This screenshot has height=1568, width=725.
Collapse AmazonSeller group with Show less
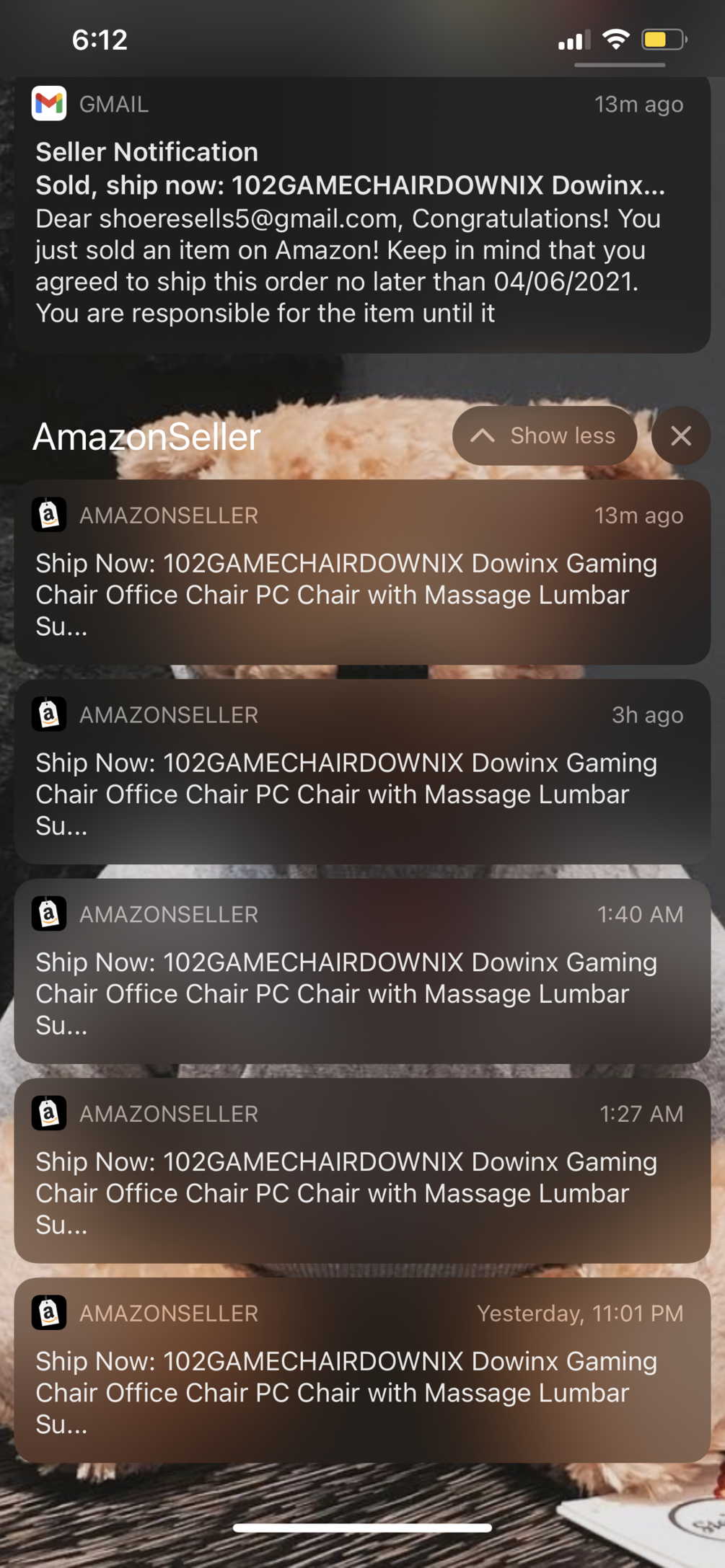click(x=545, y=435)
